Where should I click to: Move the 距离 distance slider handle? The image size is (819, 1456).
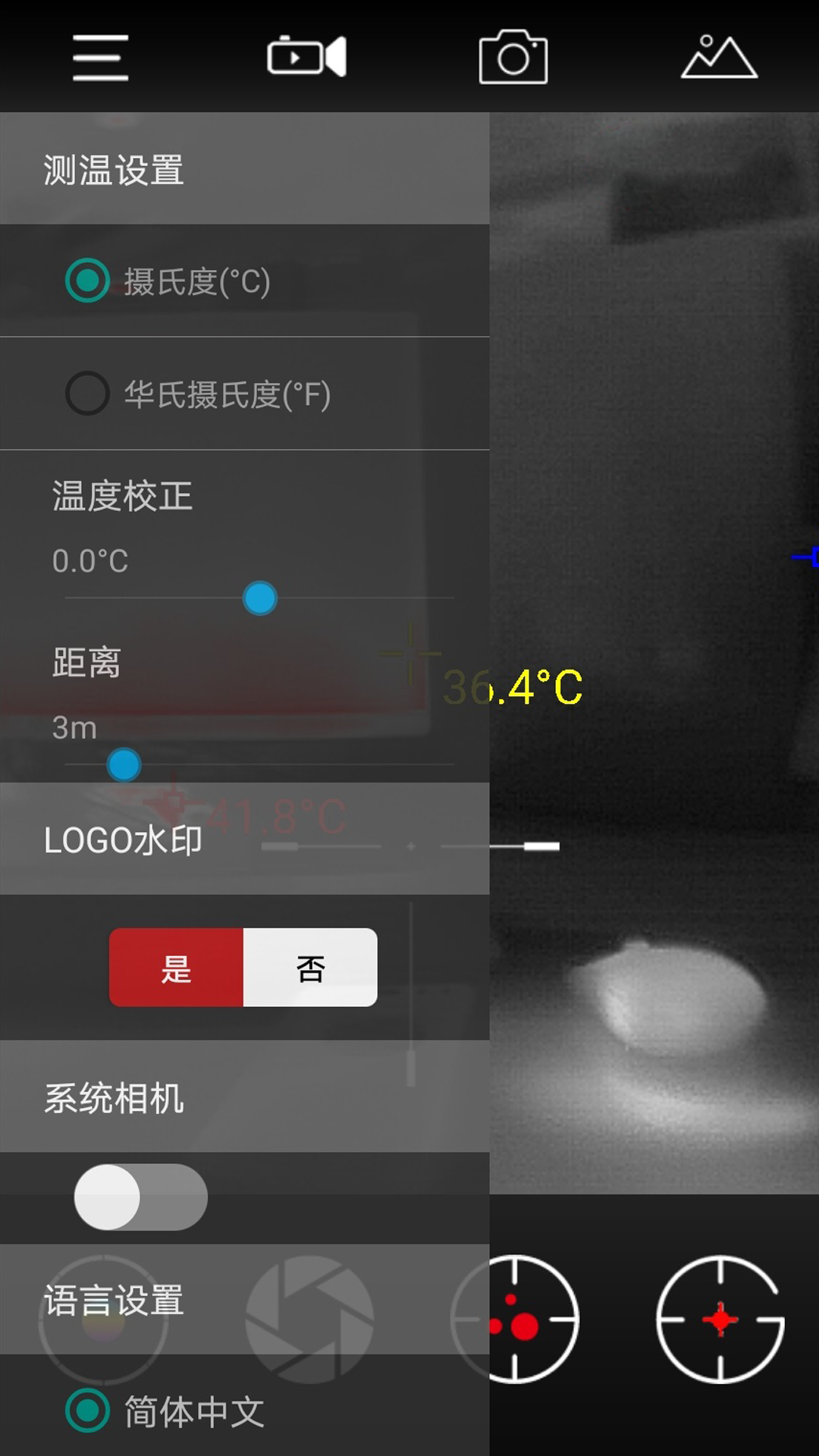(x=123, y=765)
